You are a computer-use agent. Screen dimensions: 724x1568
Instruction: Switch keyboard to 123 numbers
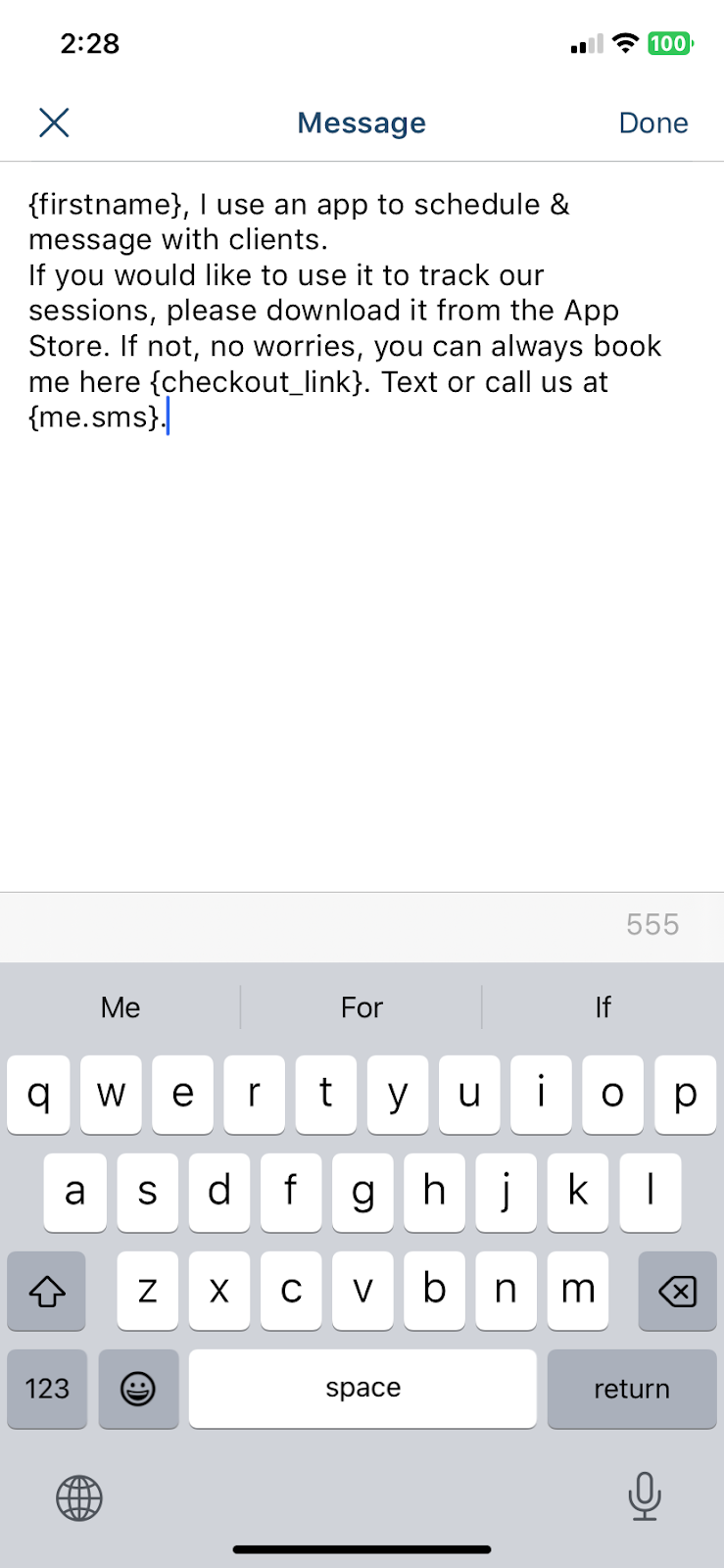pos(47,1389)
